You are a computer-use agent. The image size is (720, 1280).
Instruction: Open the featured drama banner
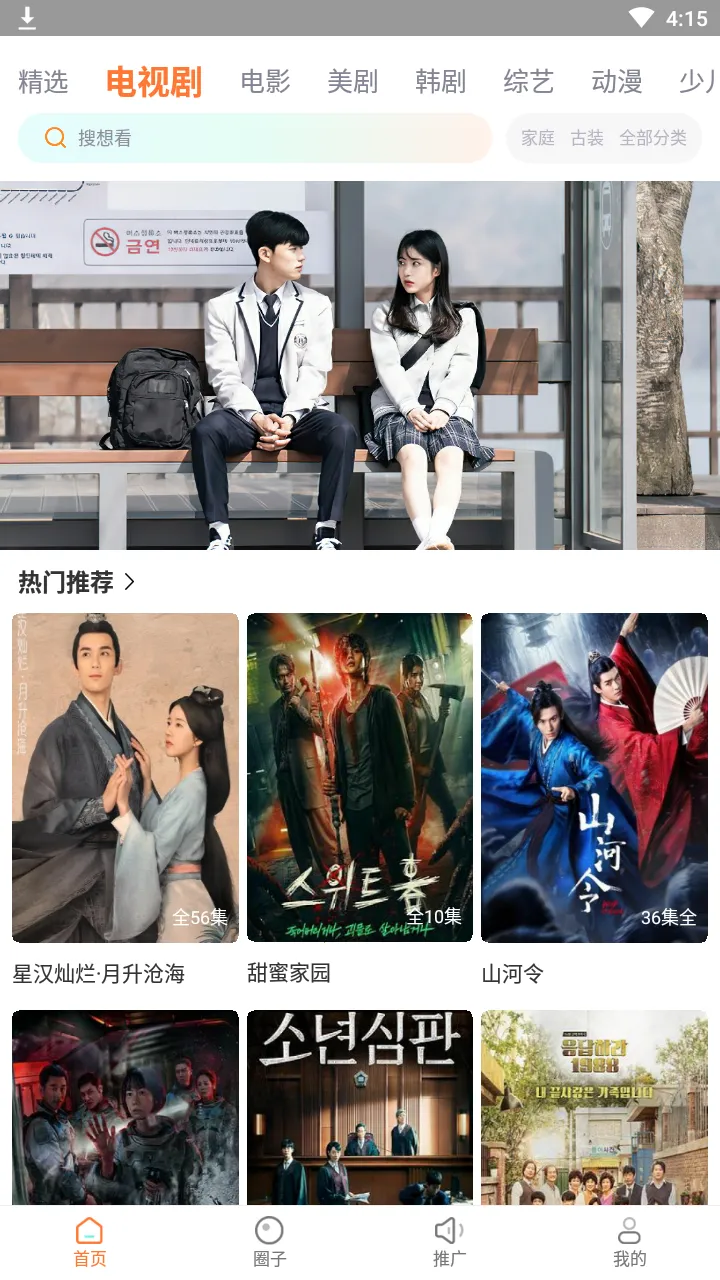pyautogui.click(x=360, y=365)
